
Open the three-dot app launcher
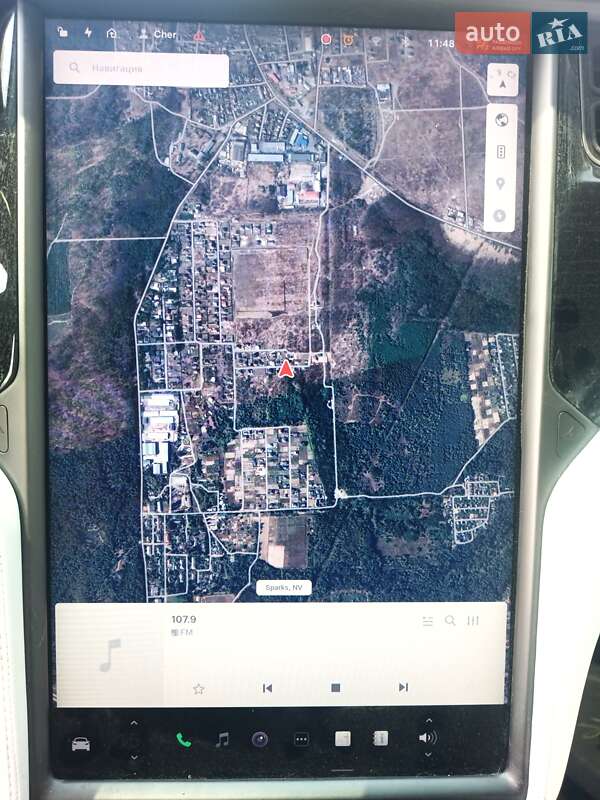(x=301, y=740)
